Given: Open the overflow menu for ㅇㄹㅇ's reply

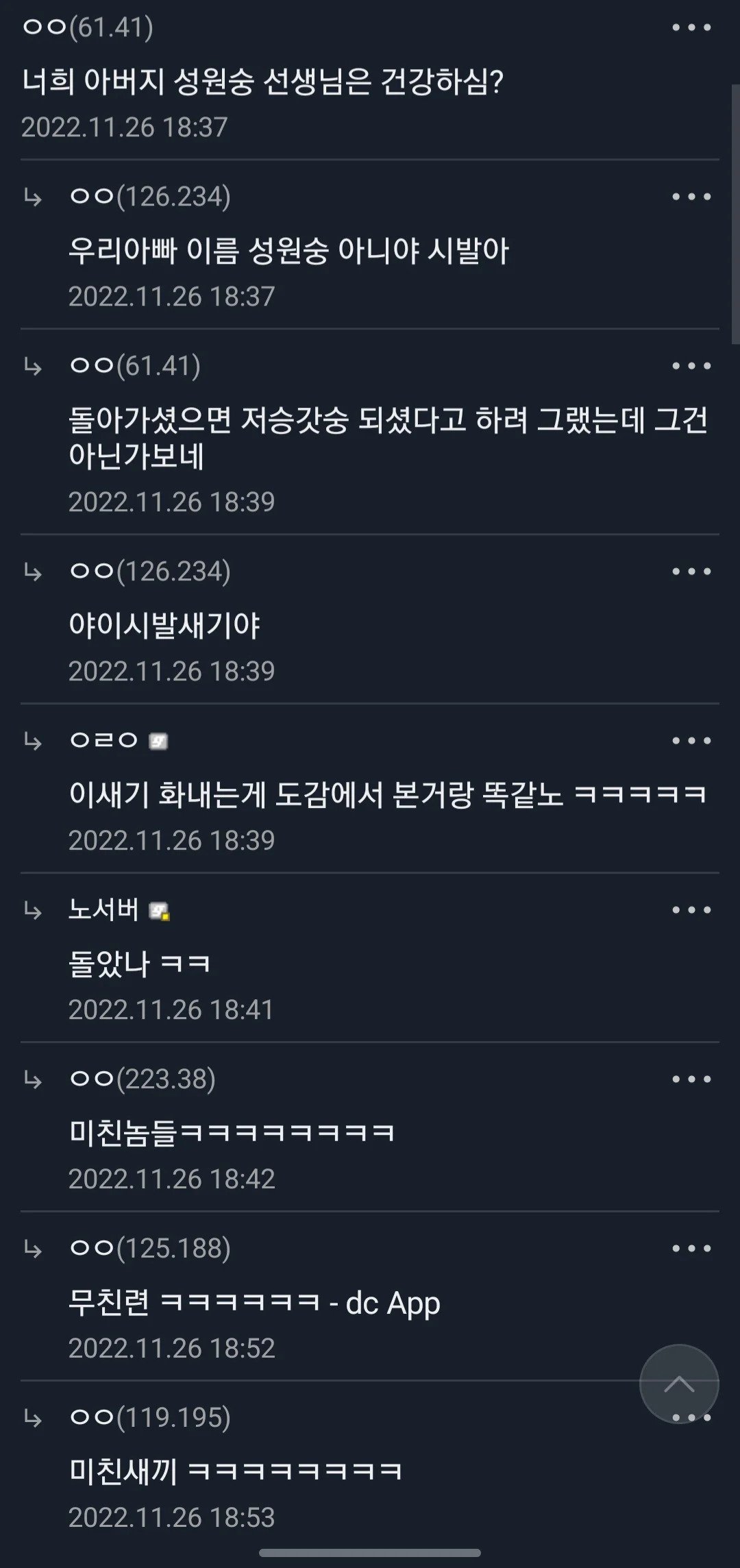Looking at the screenshot, I should 691,741.
